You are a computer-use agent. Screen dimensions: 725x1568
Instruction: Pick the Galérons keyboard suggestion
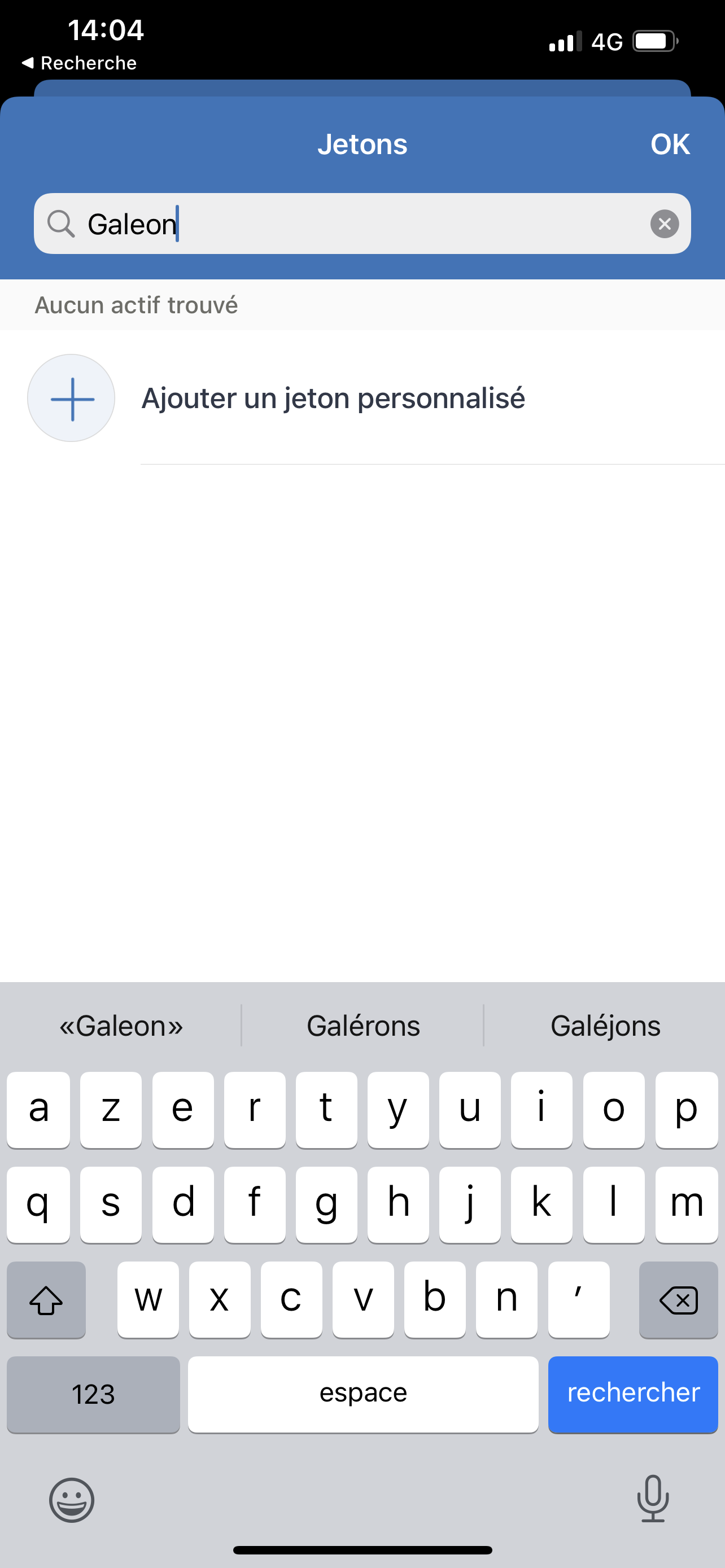363,1026
